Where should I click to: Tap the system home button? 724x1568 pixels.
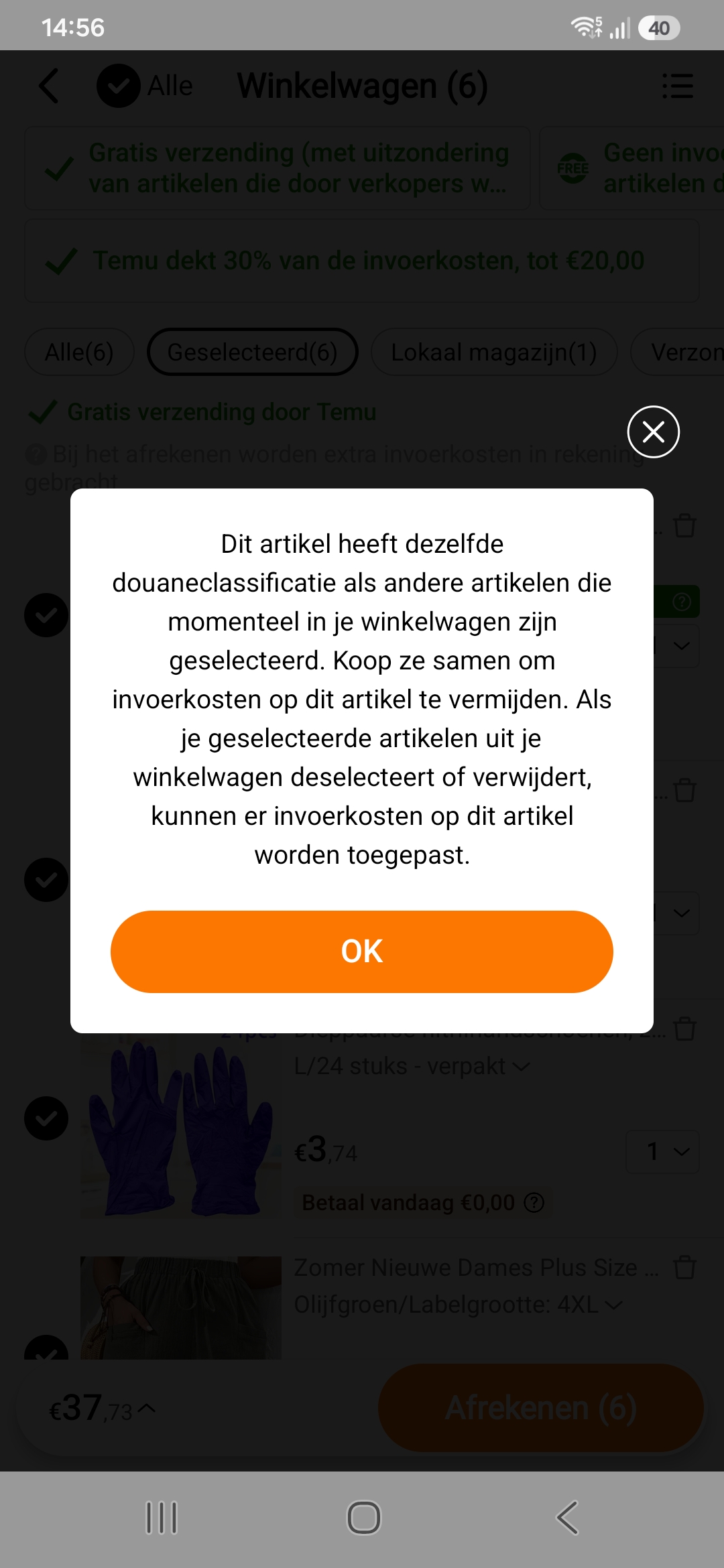[363, 1518]
